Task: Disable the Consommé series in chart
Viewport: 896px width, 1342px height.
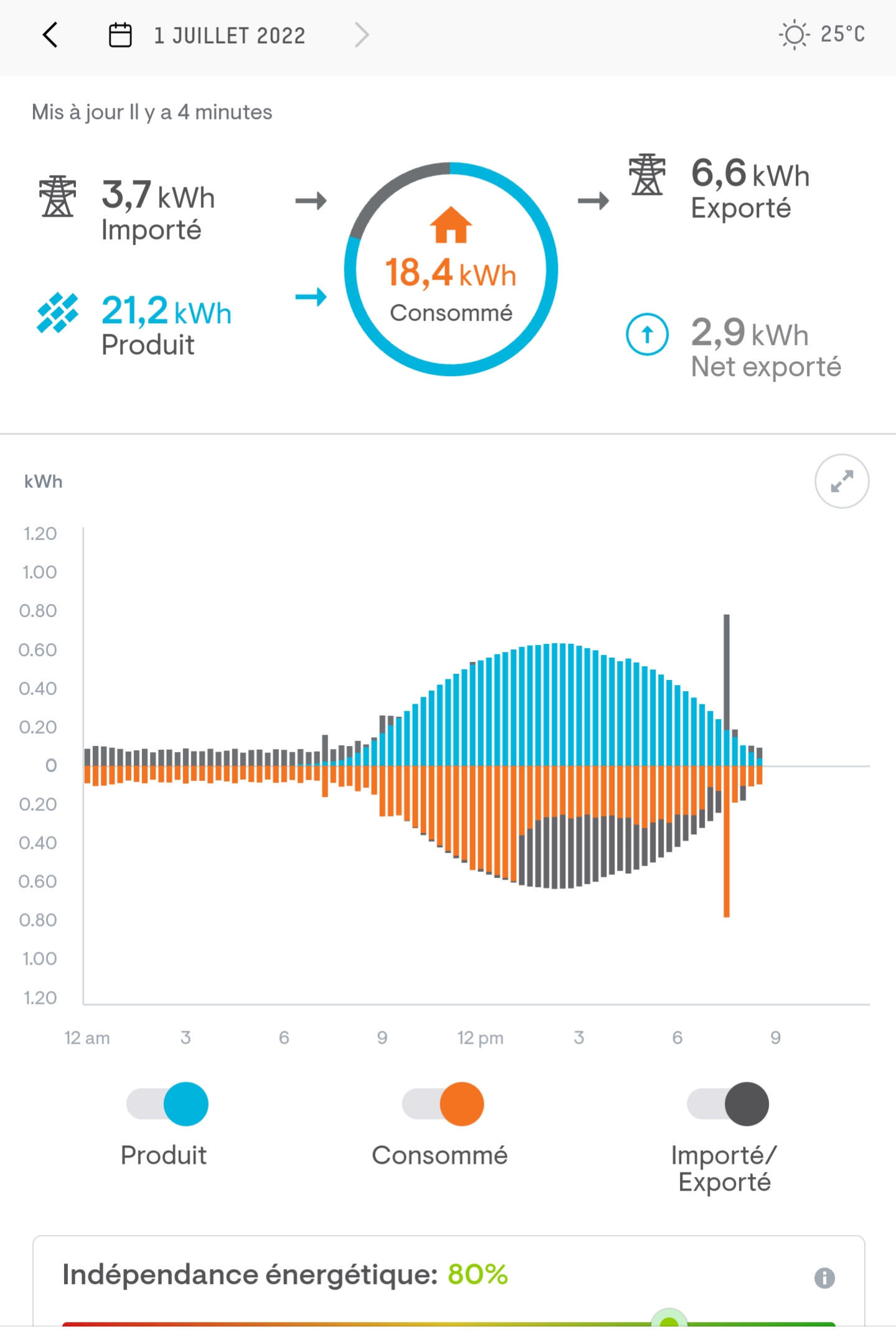Action: point(443,1104)
